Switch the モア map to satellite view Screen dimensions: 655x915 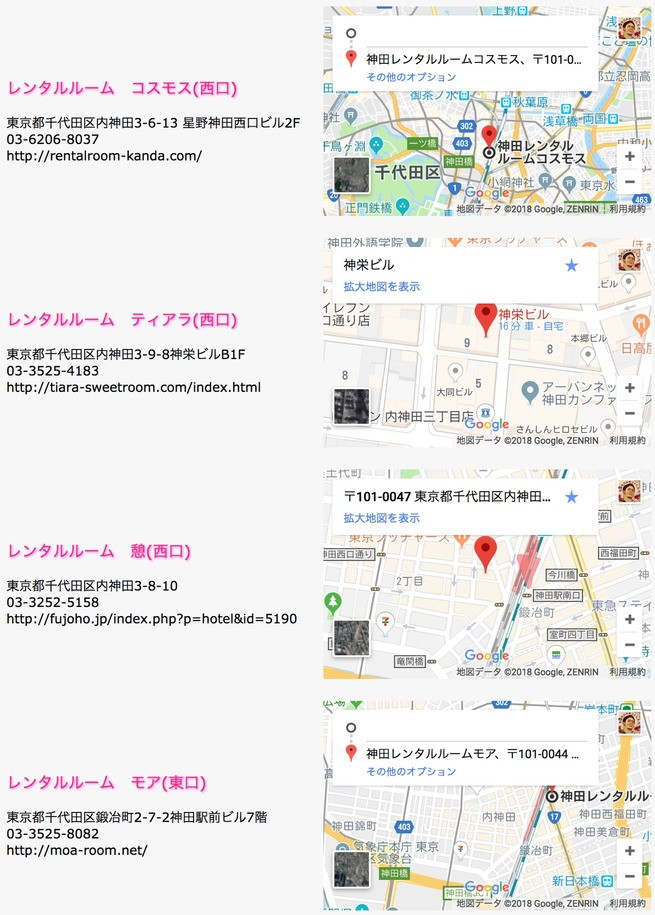[351, 869]
